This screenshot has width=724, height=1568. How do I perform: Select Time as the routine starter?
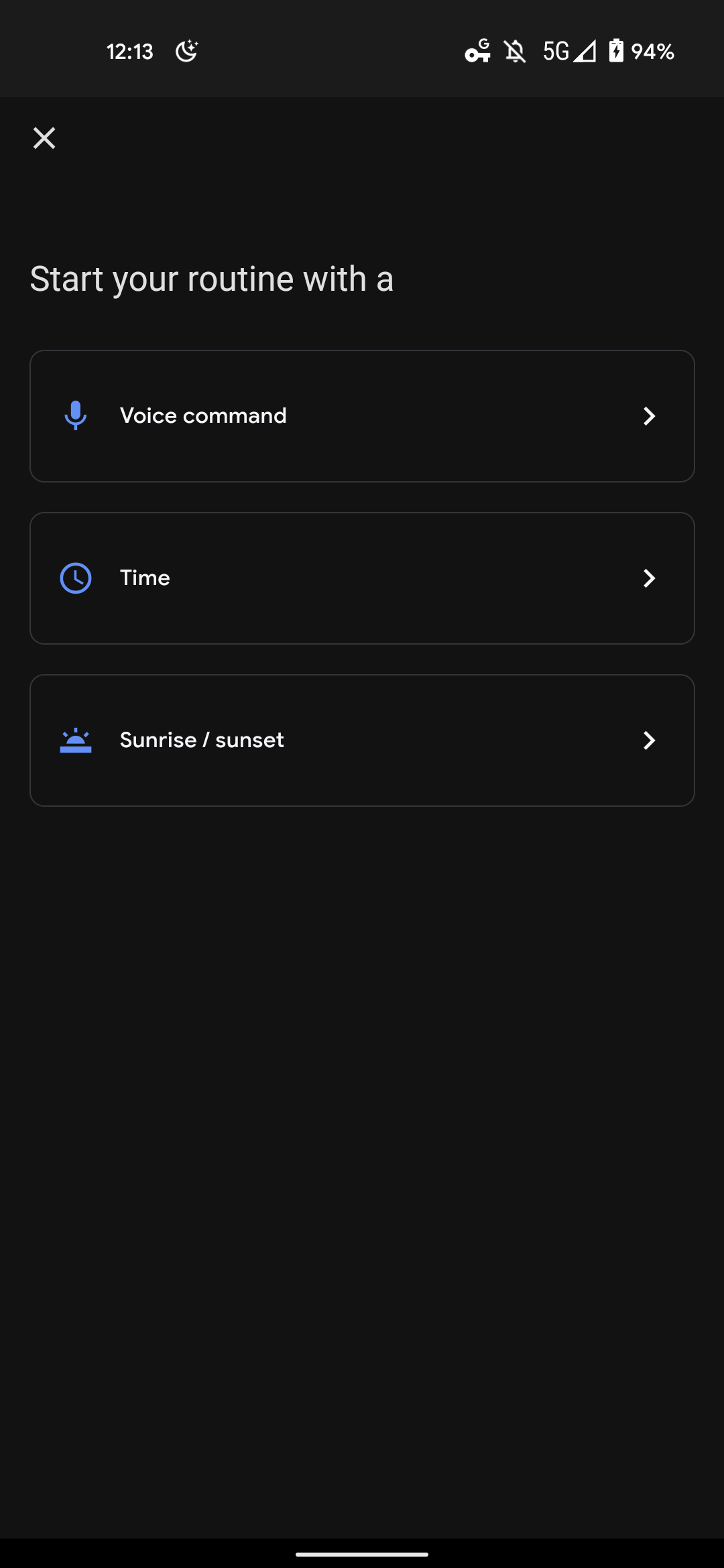click(x=362, y=578)
